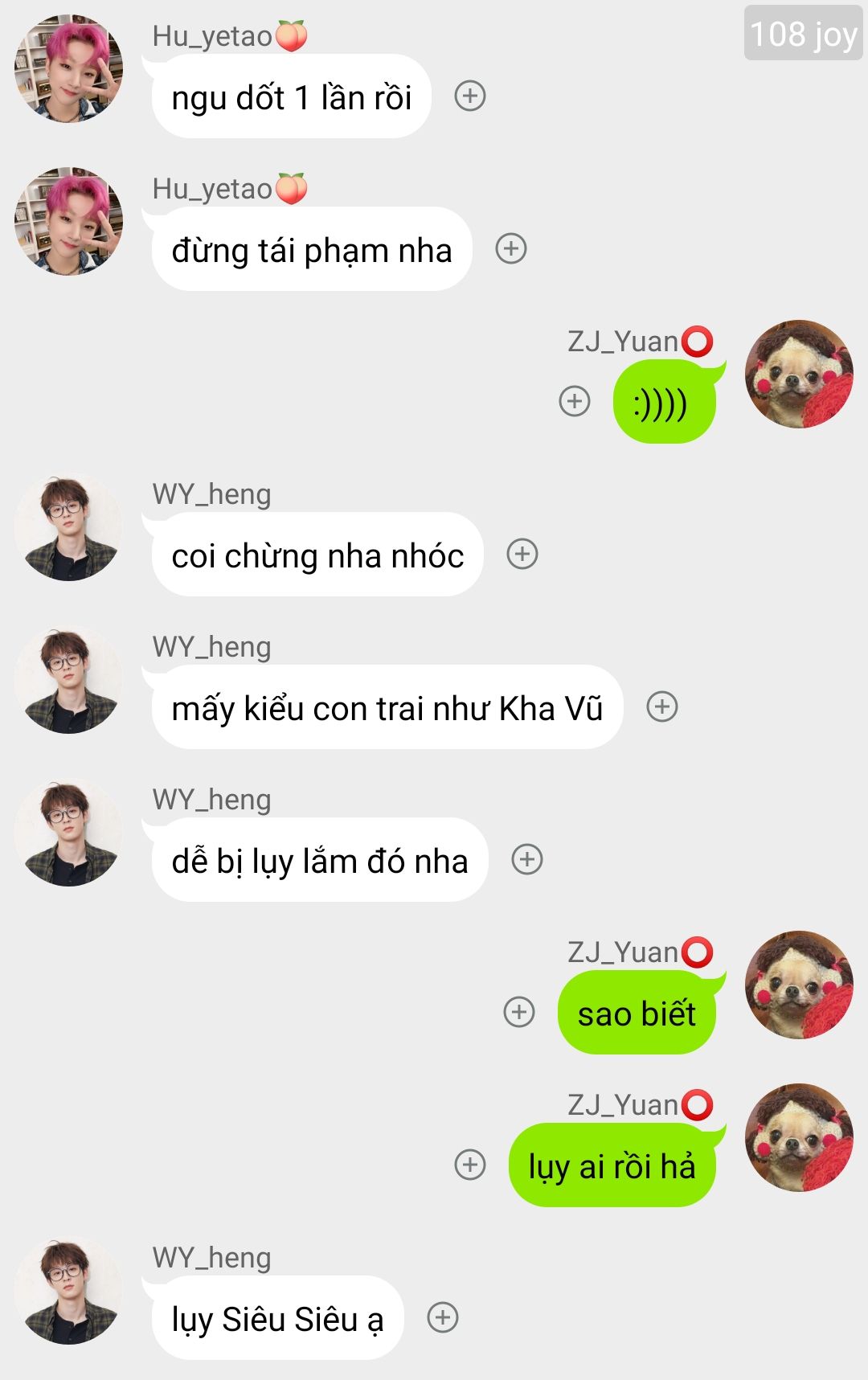
Task: Tap the plus icon beside "sao biết"
Action: (x=519, y=1012)
